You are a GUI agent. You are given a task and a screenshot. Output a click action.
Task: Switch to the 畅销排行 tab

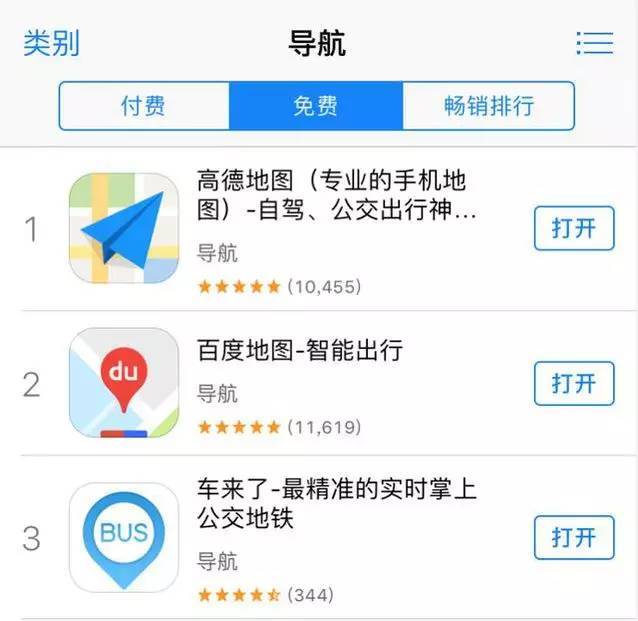488,106
